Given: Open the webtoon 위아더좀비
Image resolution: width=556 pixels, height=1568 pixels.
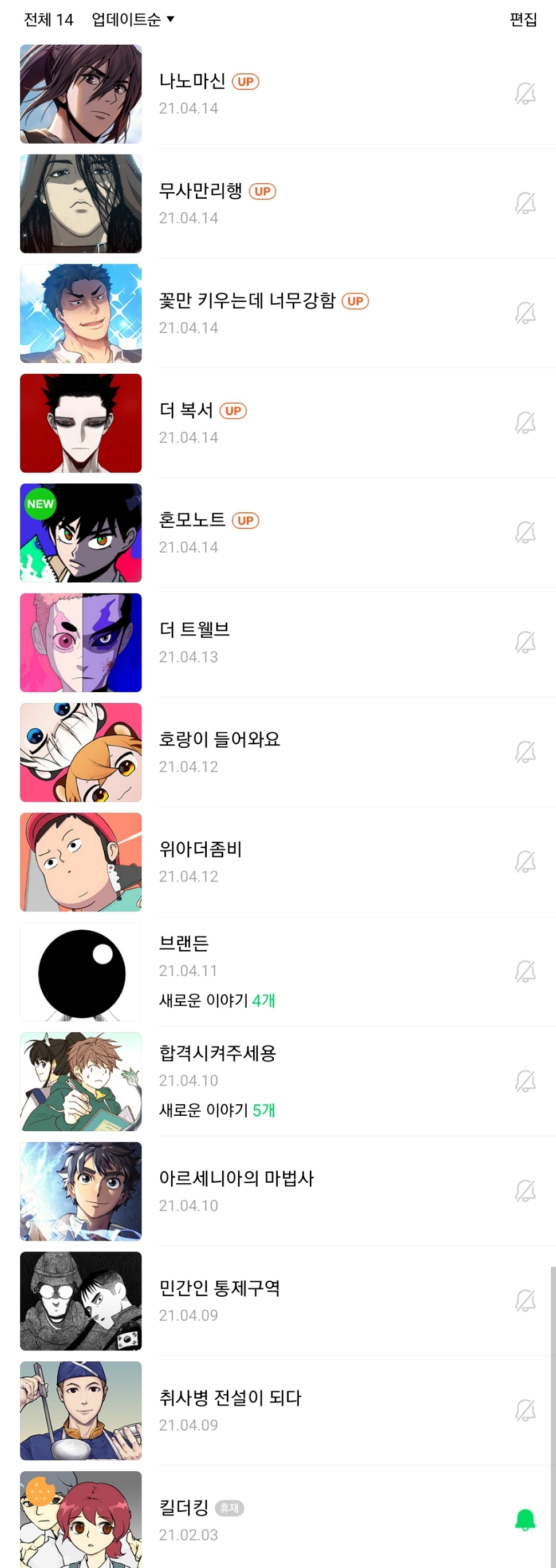Looking at the screenshot, I should click(x=200, y=849).
